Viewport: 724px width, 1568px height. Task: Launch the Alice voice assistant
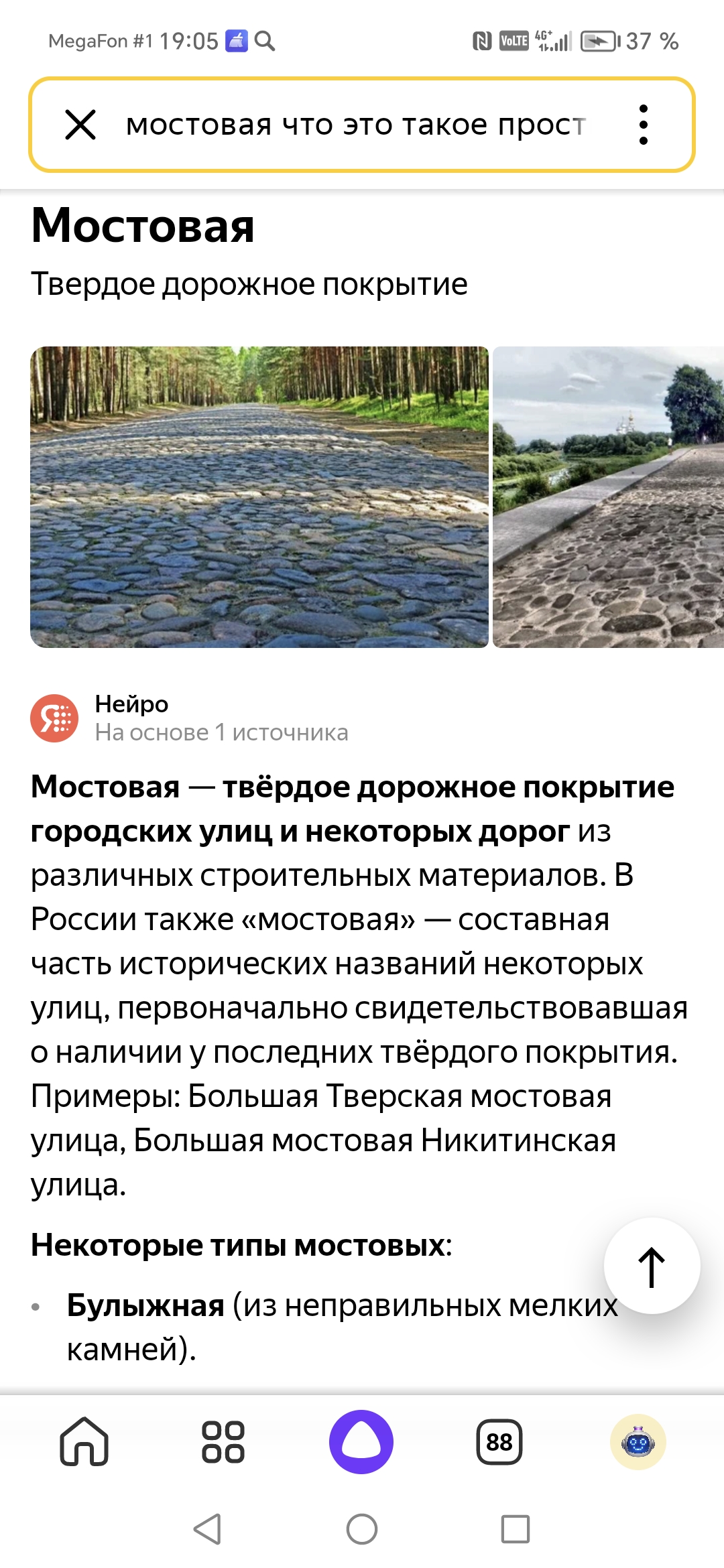click(x=361, y=1441)
